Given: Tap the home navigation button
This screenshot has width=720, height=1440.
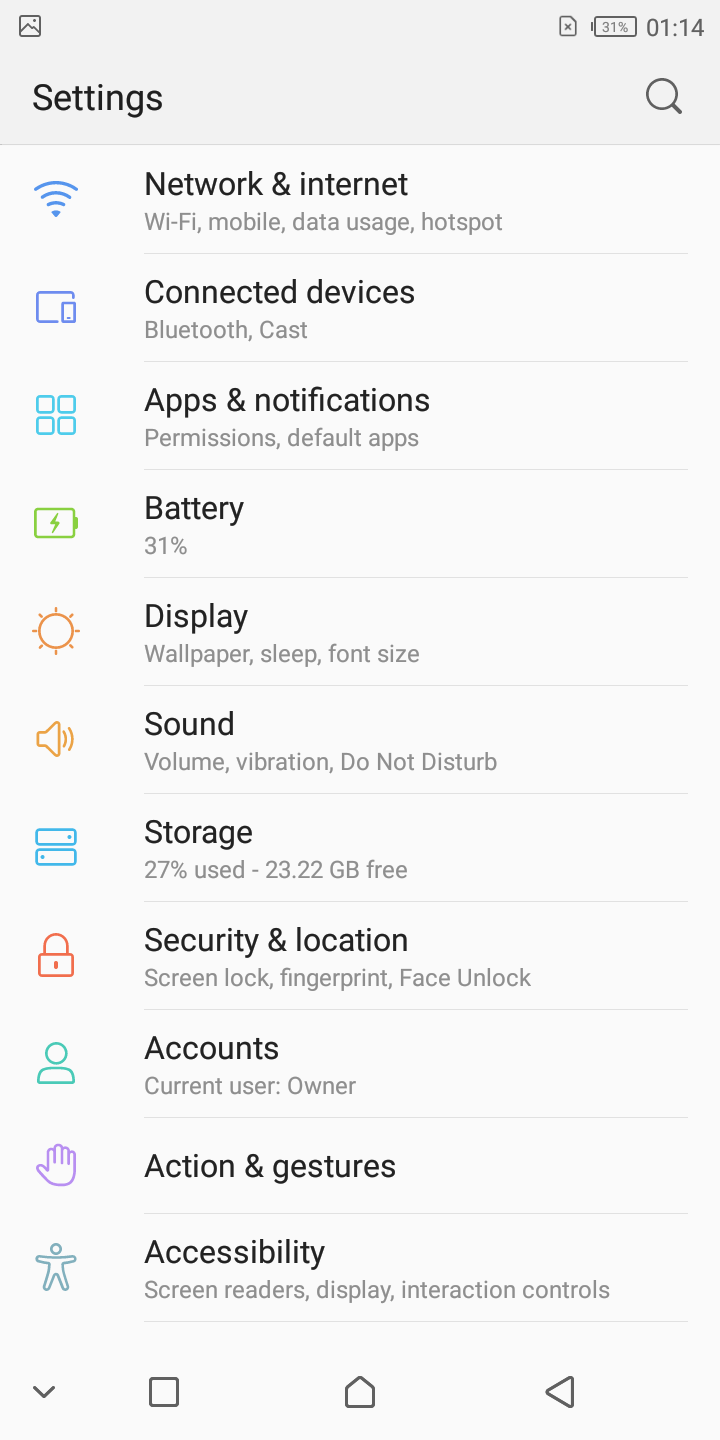Looking at the screenshot, I should tap(360, 1392).
